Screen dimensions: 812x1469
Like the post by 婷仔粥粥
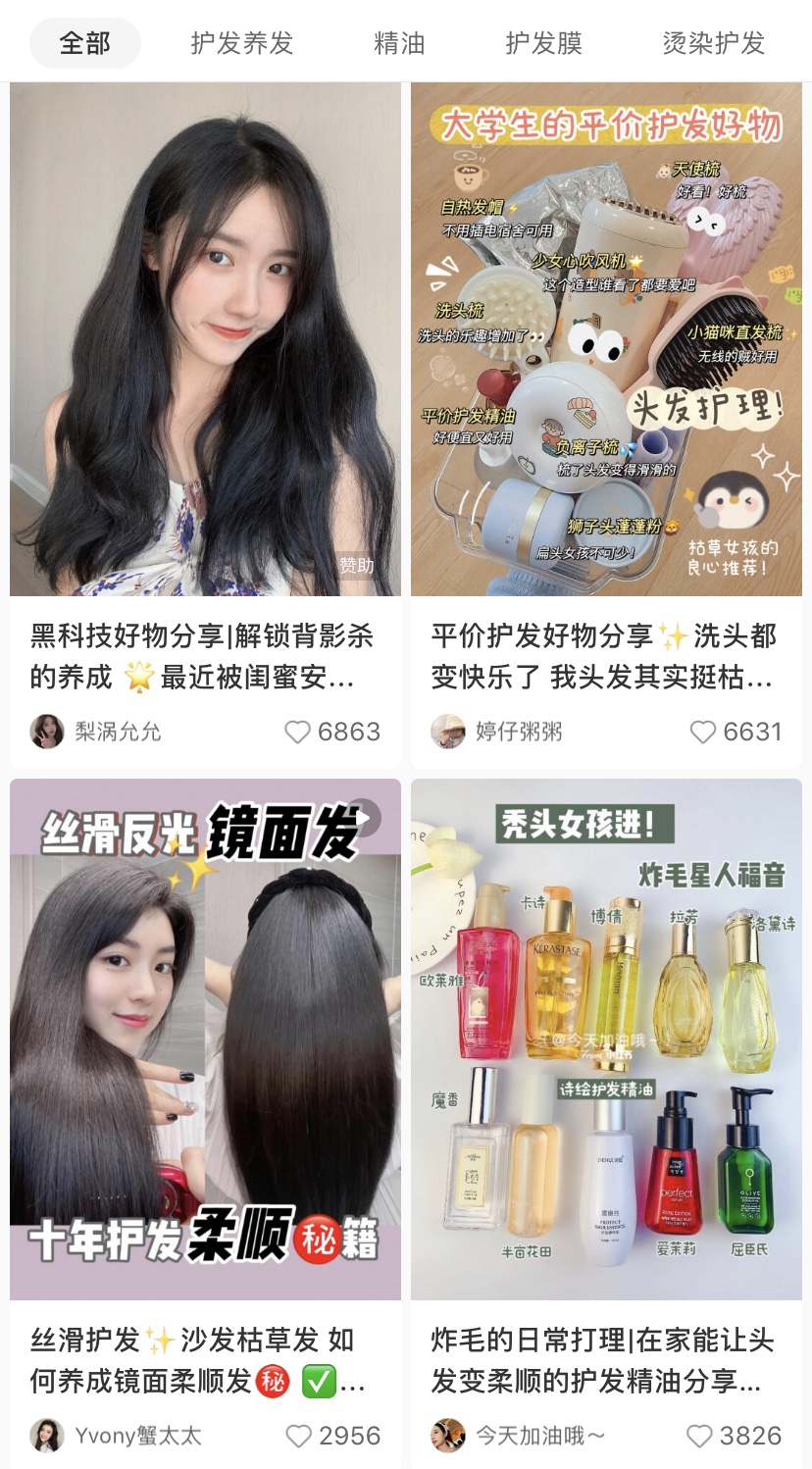702,733
